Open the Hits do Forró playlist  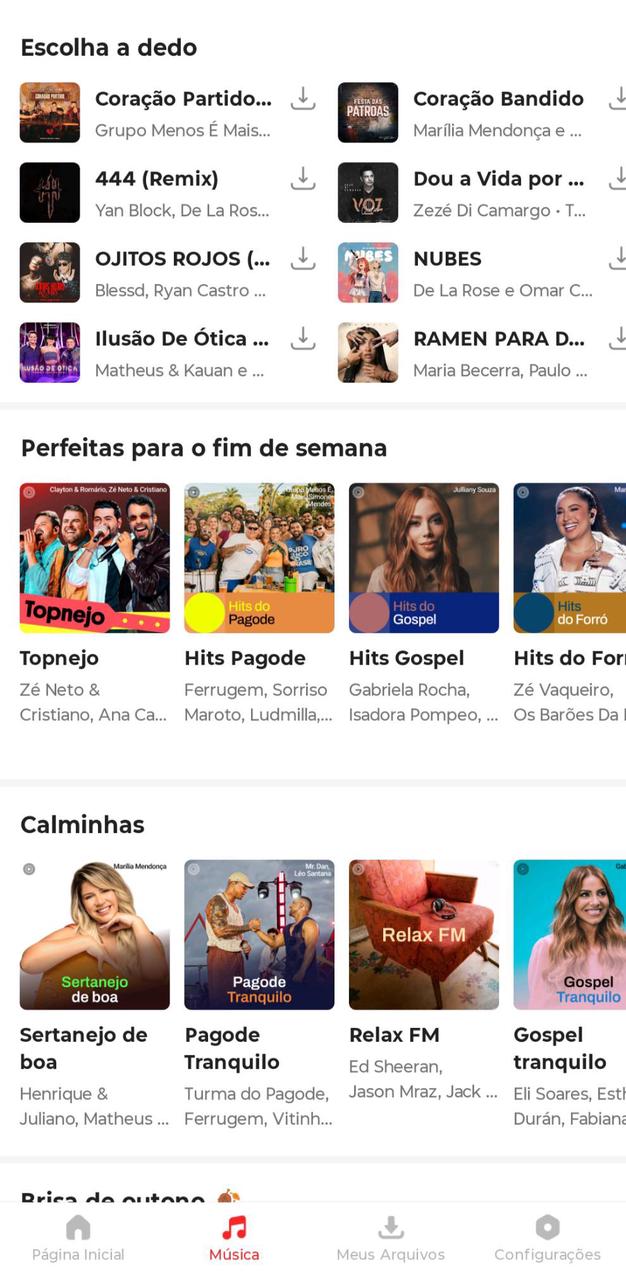(x=569, y=558)
